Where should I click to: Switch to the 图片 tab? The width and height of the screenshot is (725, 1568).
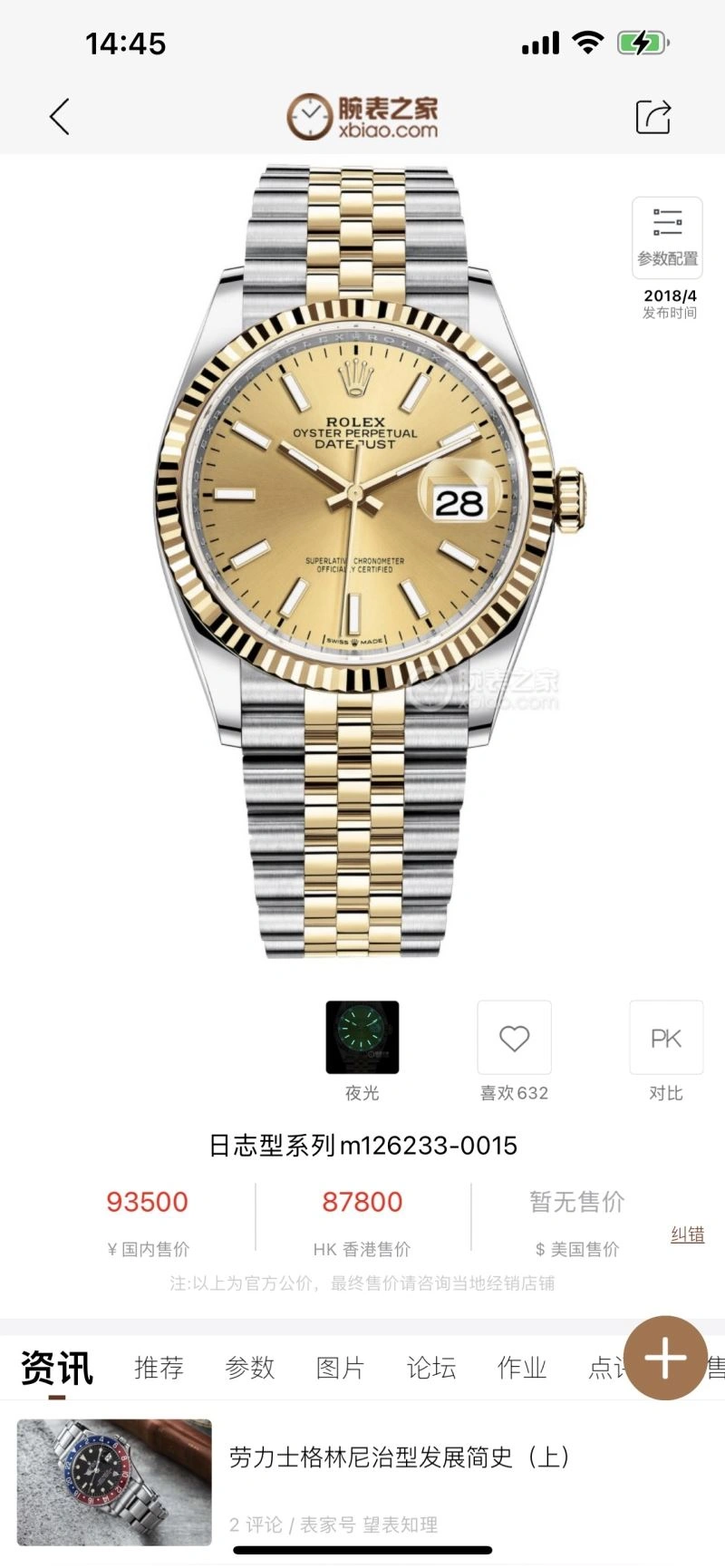(340, 1367)
